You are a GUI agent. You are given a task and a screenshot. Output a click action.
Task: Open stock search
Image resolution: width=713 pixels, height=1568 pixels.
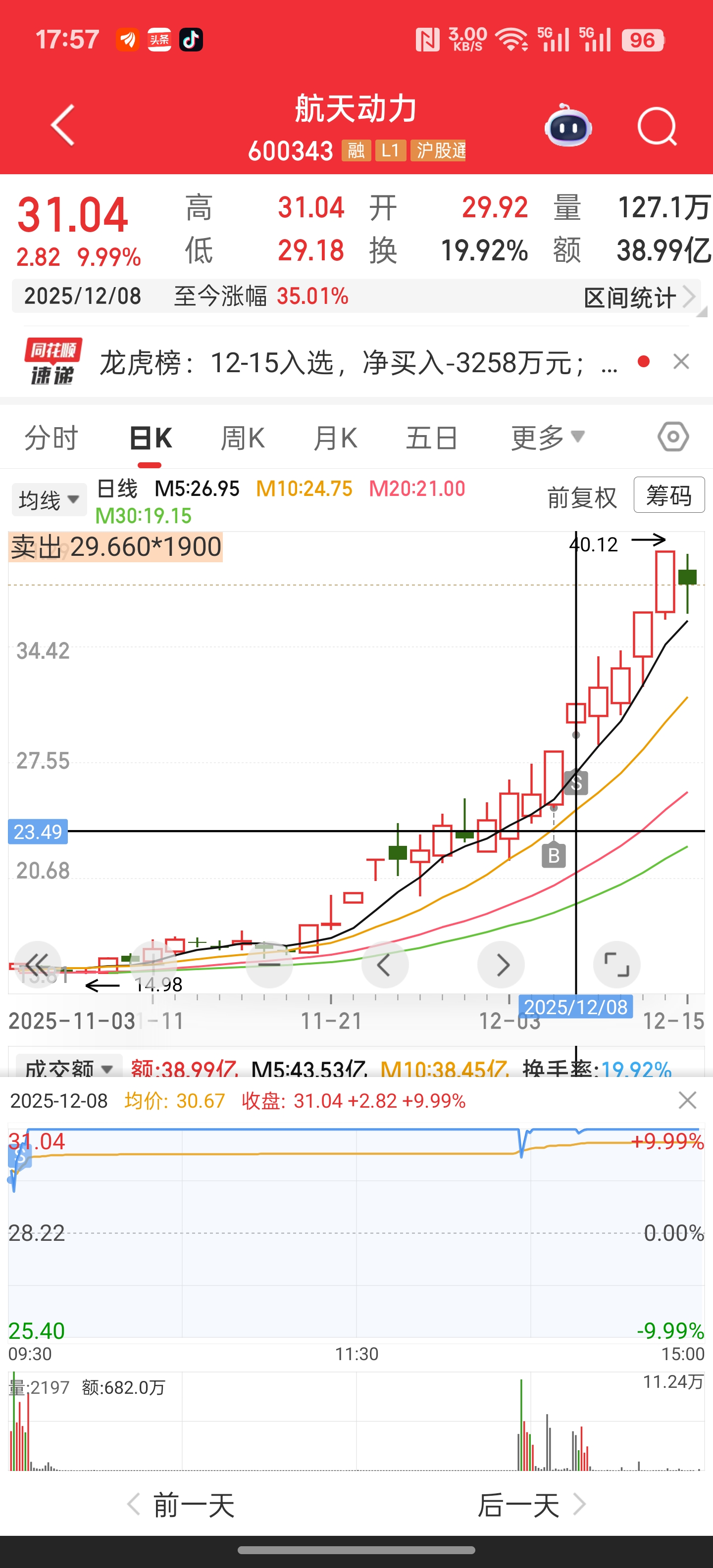tap(657, 127)
